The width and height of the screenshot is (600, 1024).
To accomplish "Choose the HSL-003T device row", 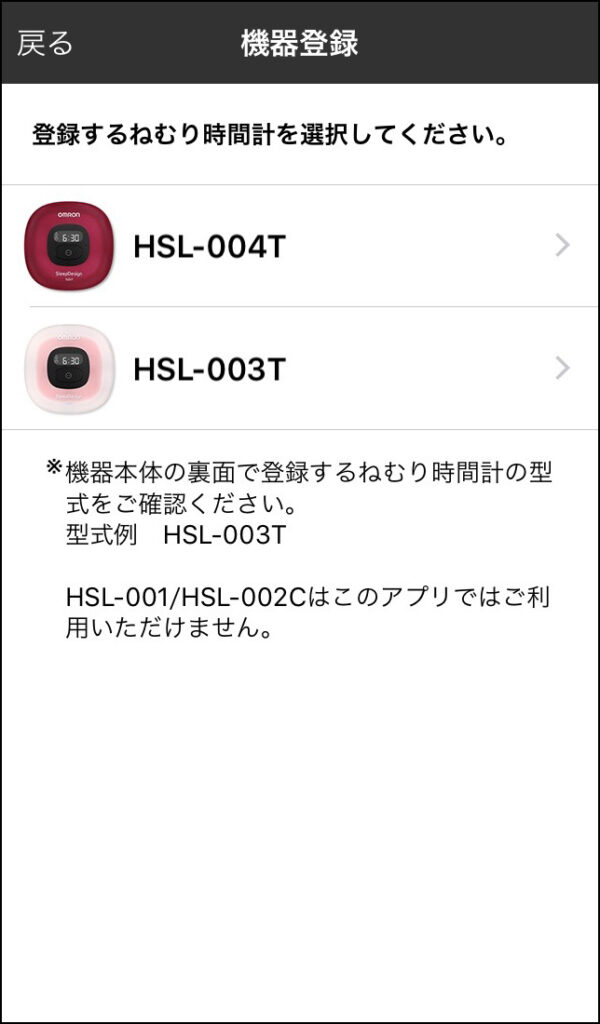I will [300, 369].
